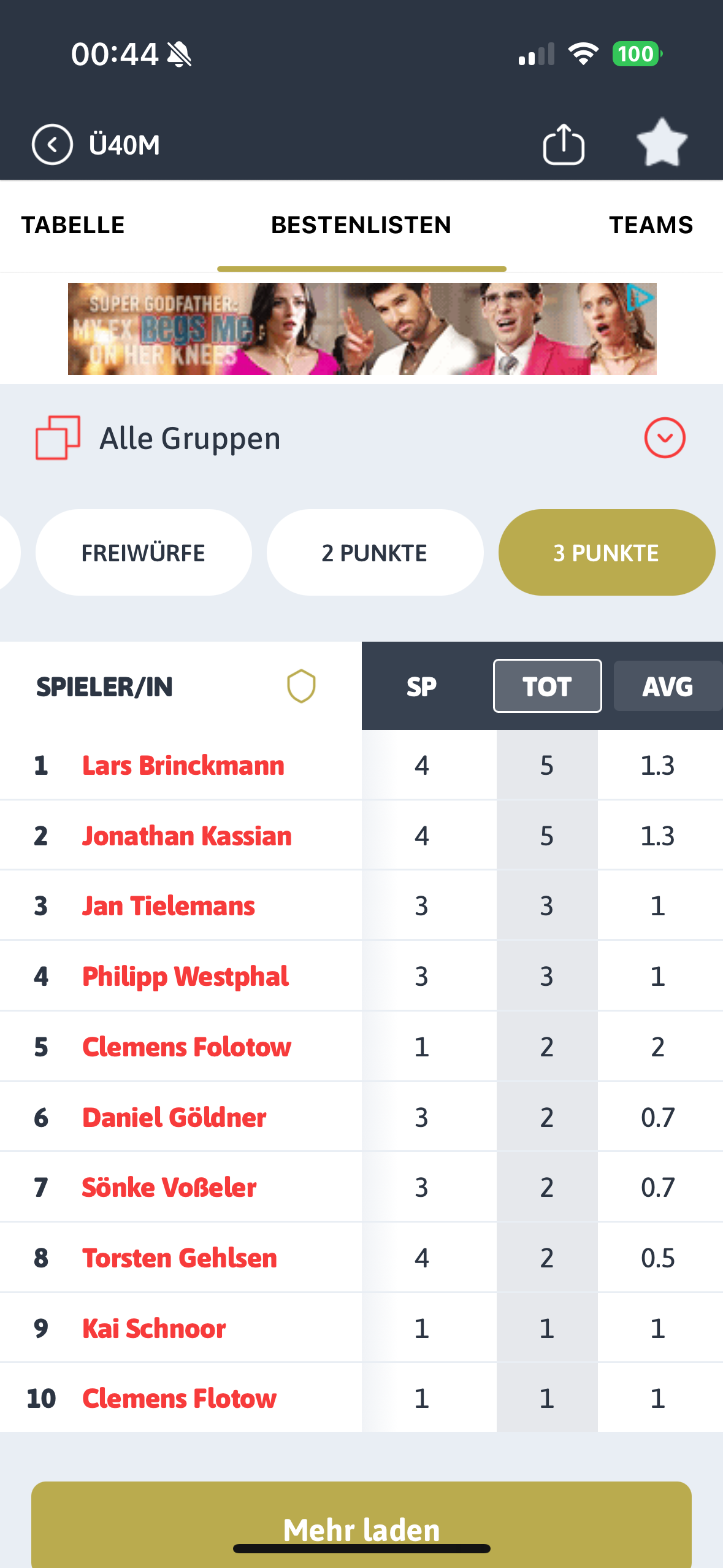Toggle the favorite star
The height and width of the screenshot is (1568, 723).
click(662, 143)
